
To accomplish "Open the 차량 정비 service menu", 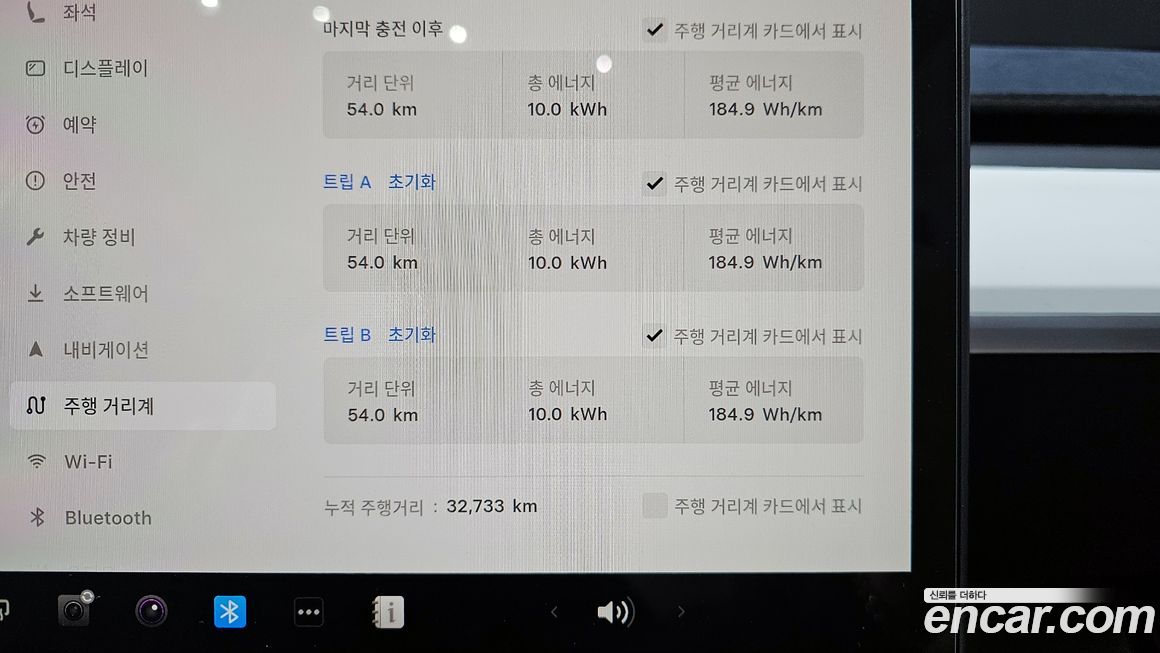I will click(98, 237).
